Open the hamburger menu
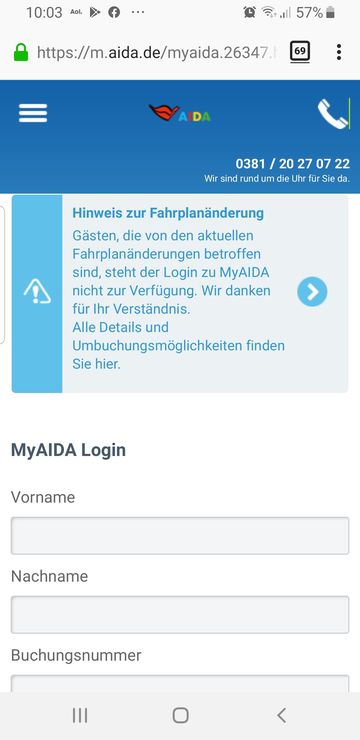The image size is (360, 740). coord(33,113)
